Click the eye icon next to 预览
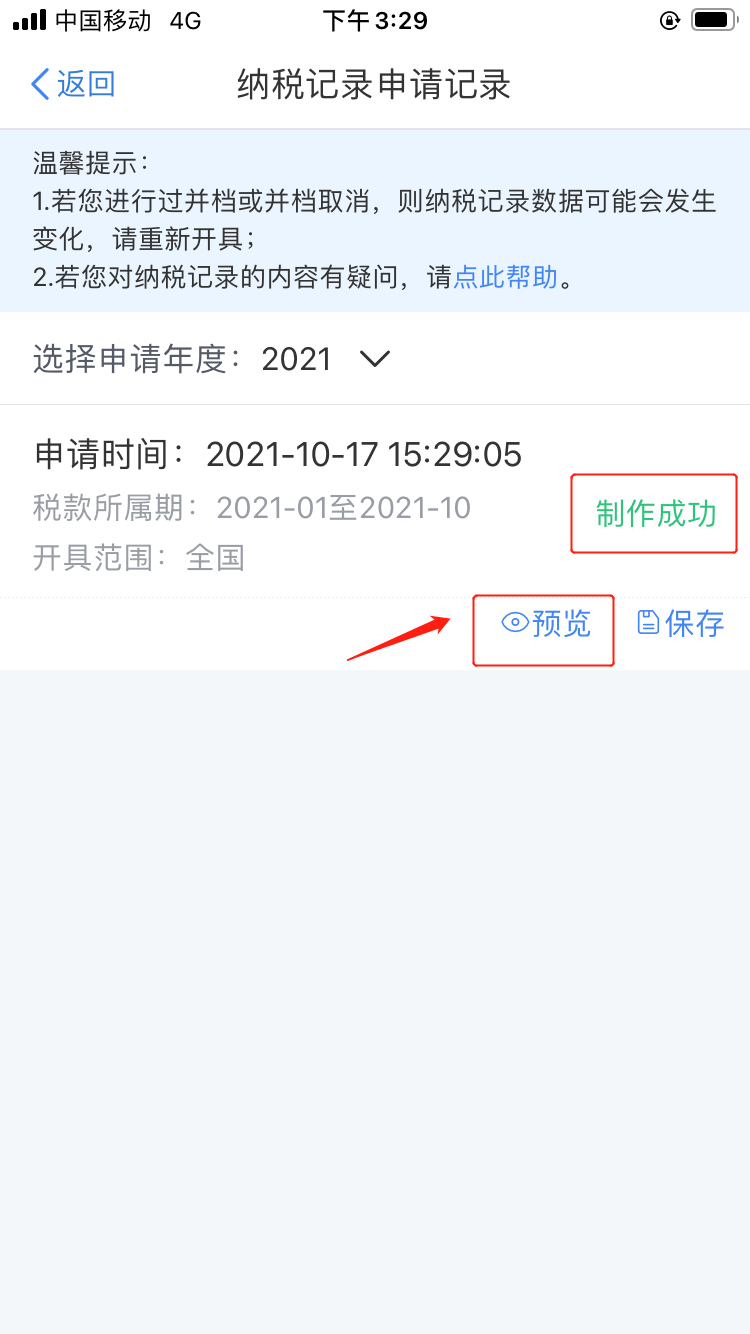The height and width of the screenshot is (1334, 750). tap(514, 623)
